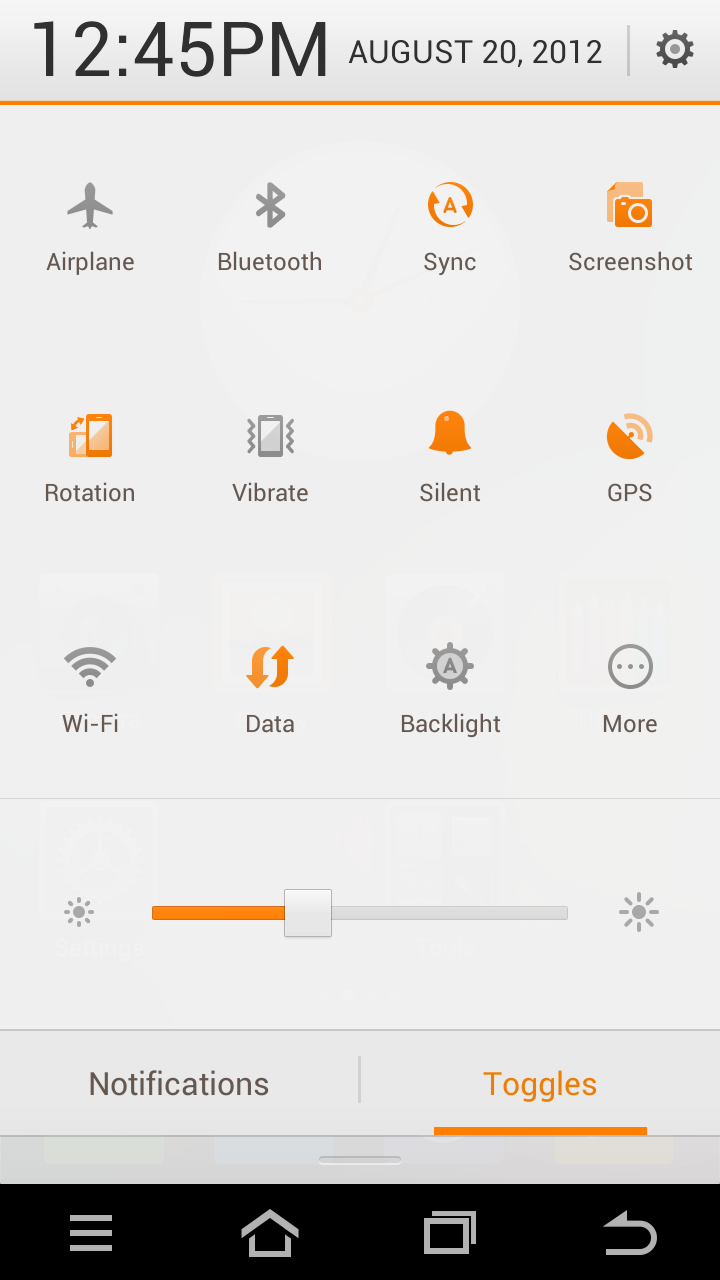Image resolution: width=720 pixels, height=1280 pixels.
Task: Disable mobile Data
Action: pyautogui.click(x=270, y=688)
